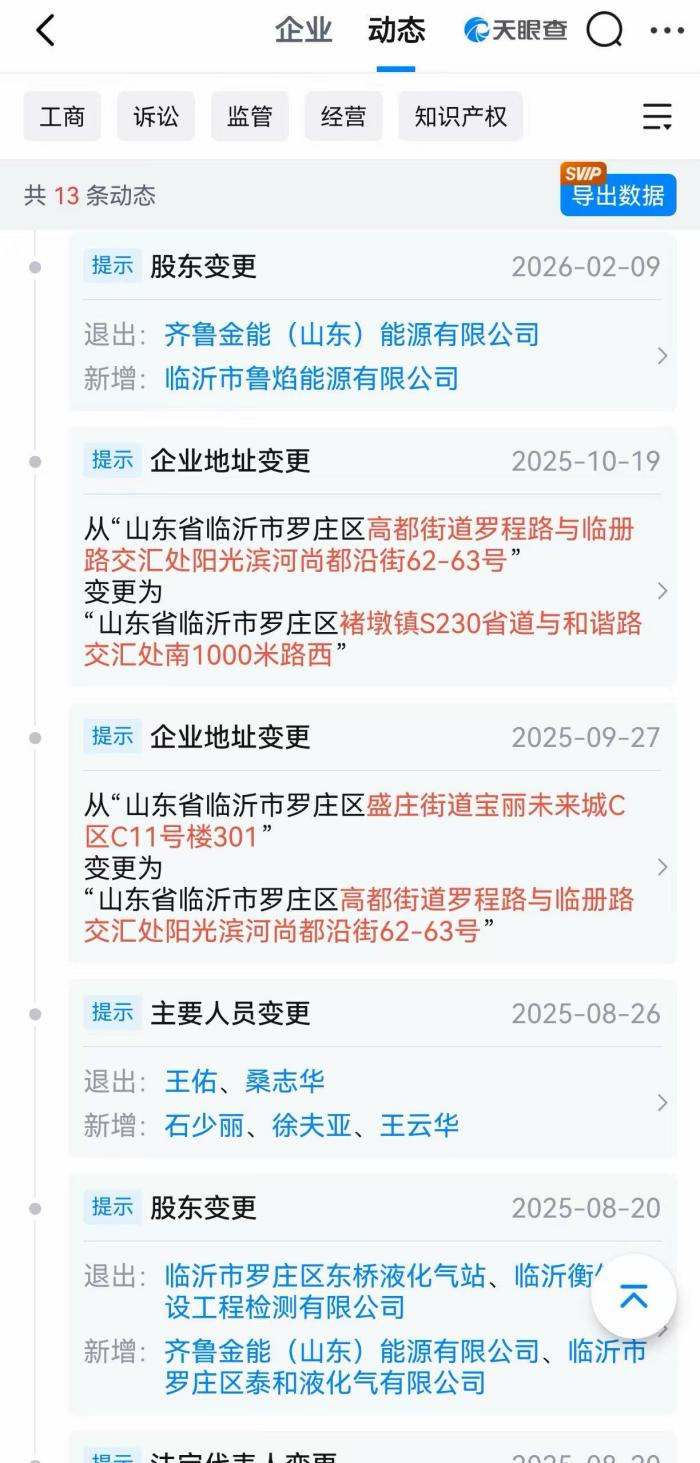700x1463 pixels.
Task: Filter by 经营 chip
Action: pyautogui.click(x=343, y=117)
